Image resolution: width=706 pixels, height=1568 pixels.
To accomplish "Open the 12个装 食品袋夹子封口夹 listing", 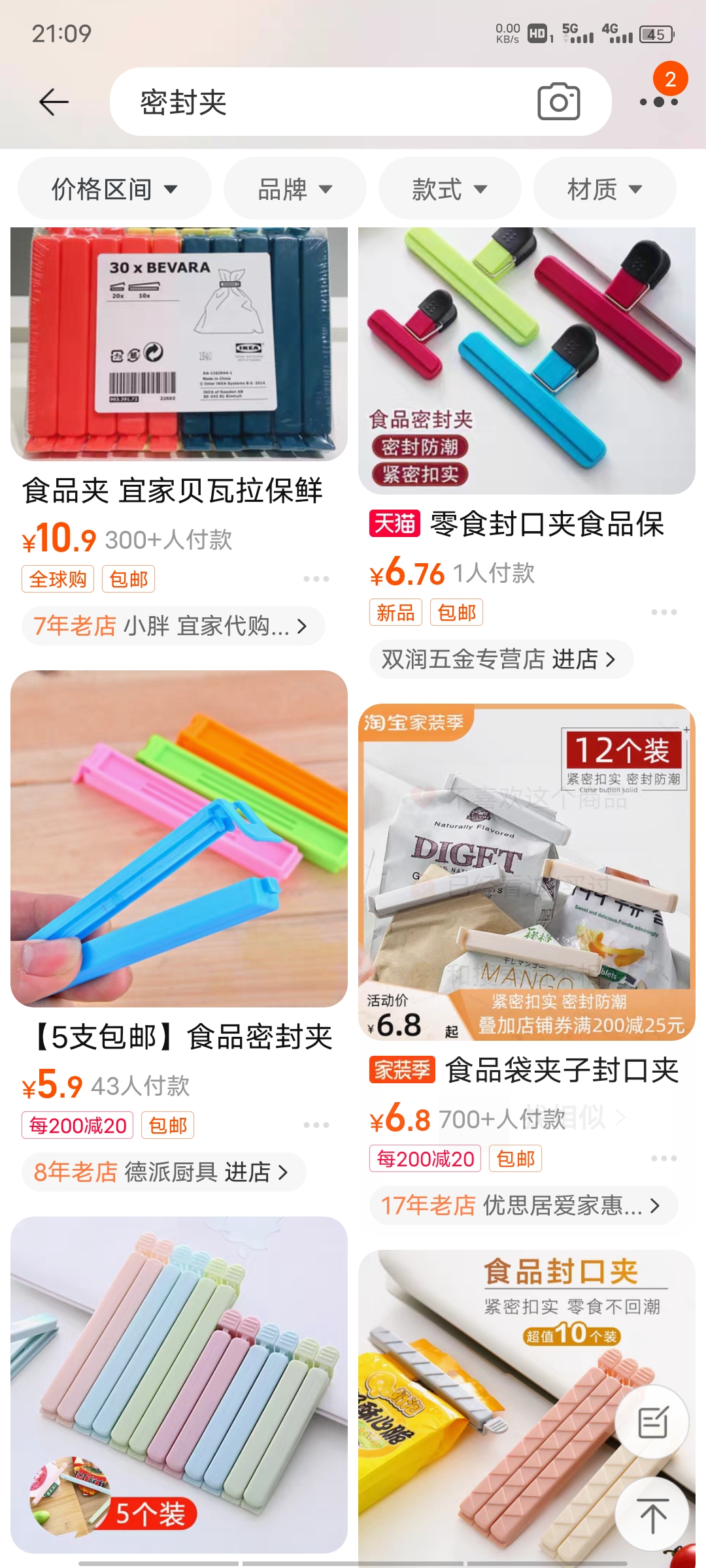I will pyautogui.click(x=526, y=872).
